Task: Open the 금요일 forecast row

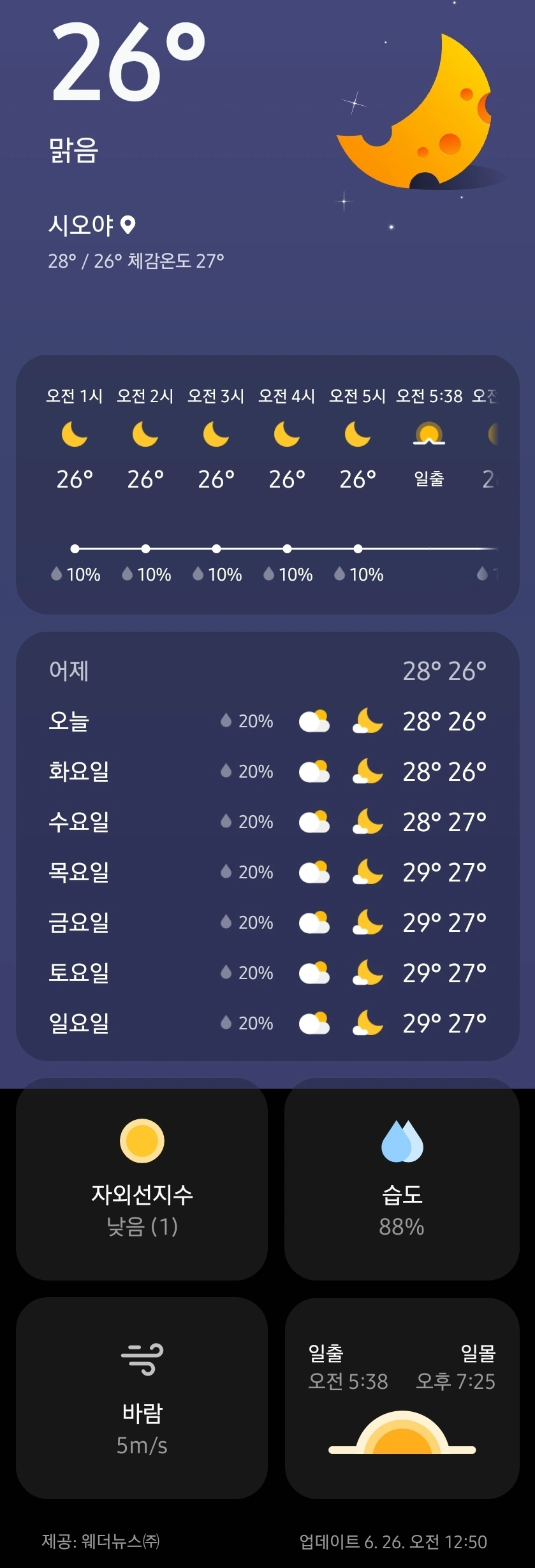Action: (x=268, y=922)
